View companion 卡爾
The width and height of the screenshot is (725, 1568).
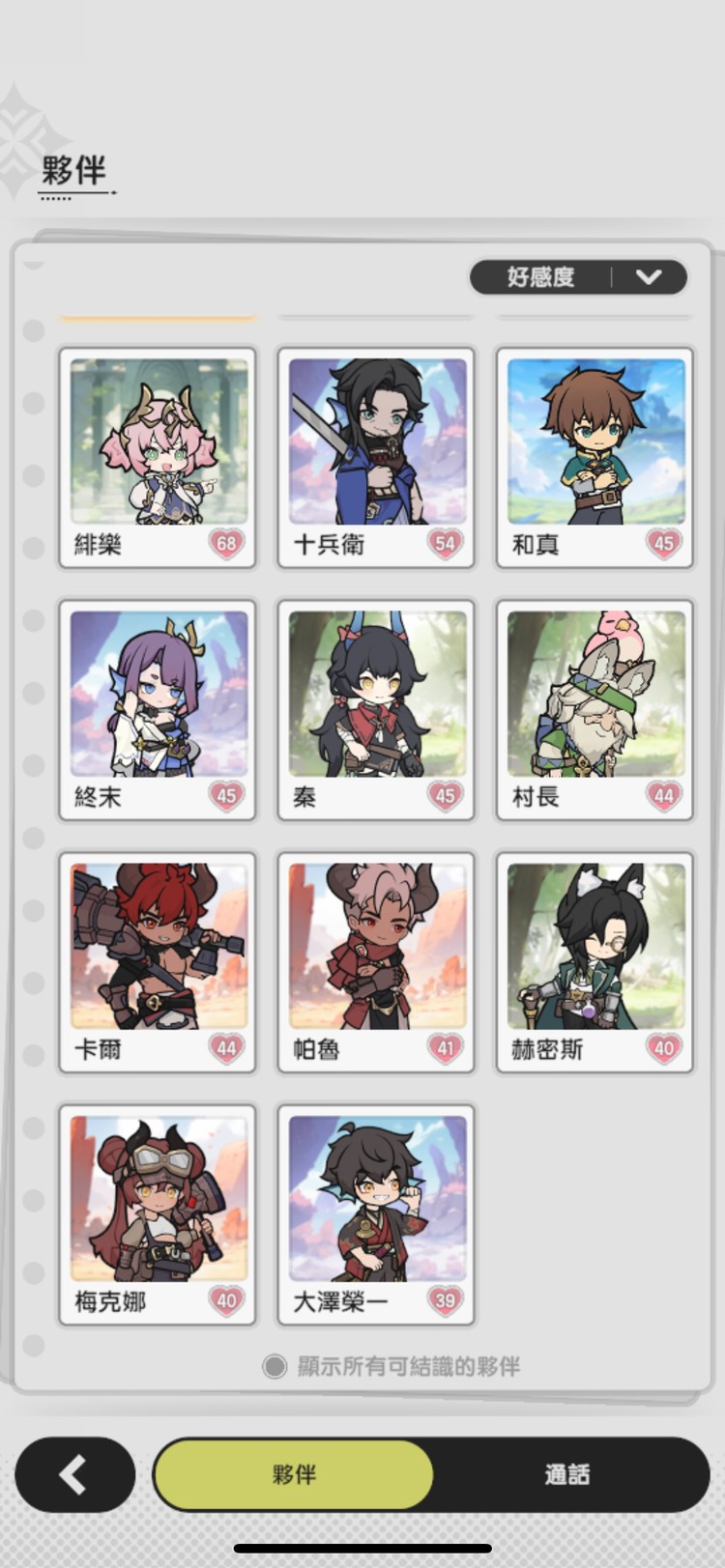tap(158, 960)
